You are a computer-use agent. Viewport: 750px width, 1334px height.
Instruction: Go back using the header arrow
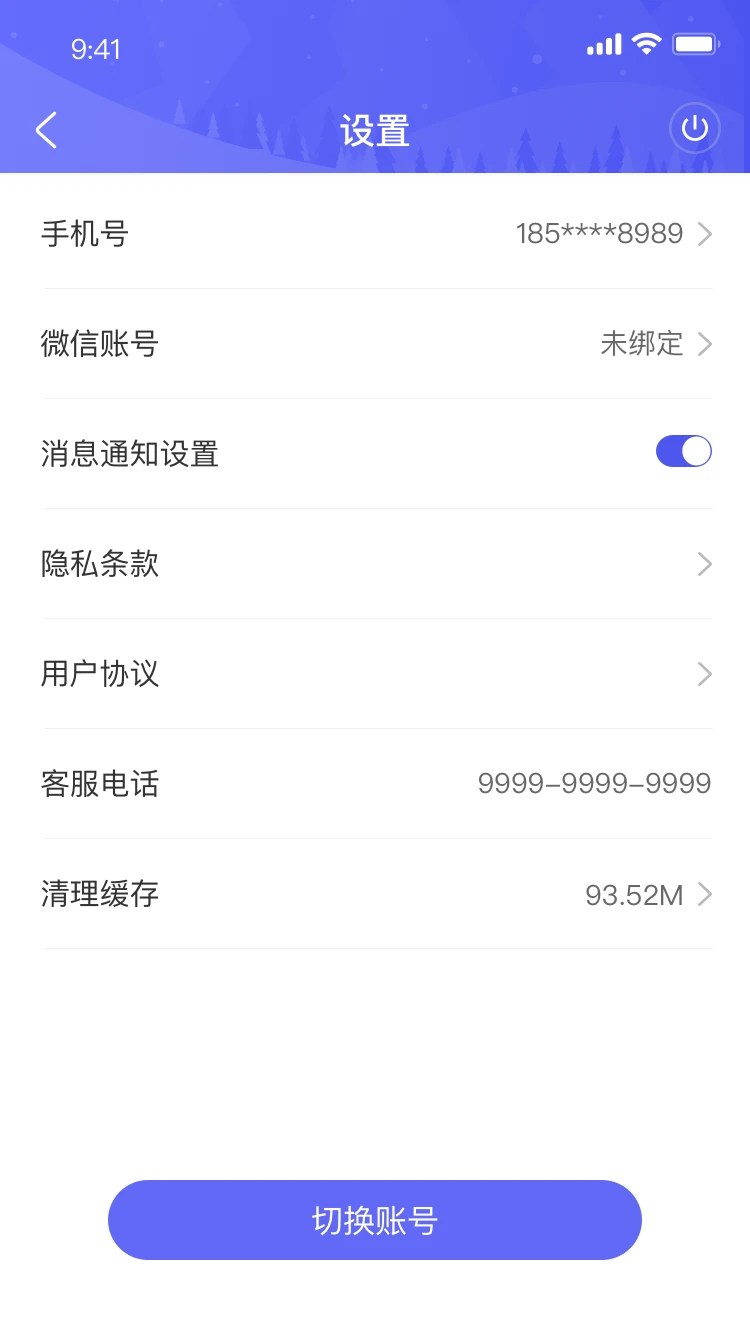pyautogui.click(x=46, y=130)
